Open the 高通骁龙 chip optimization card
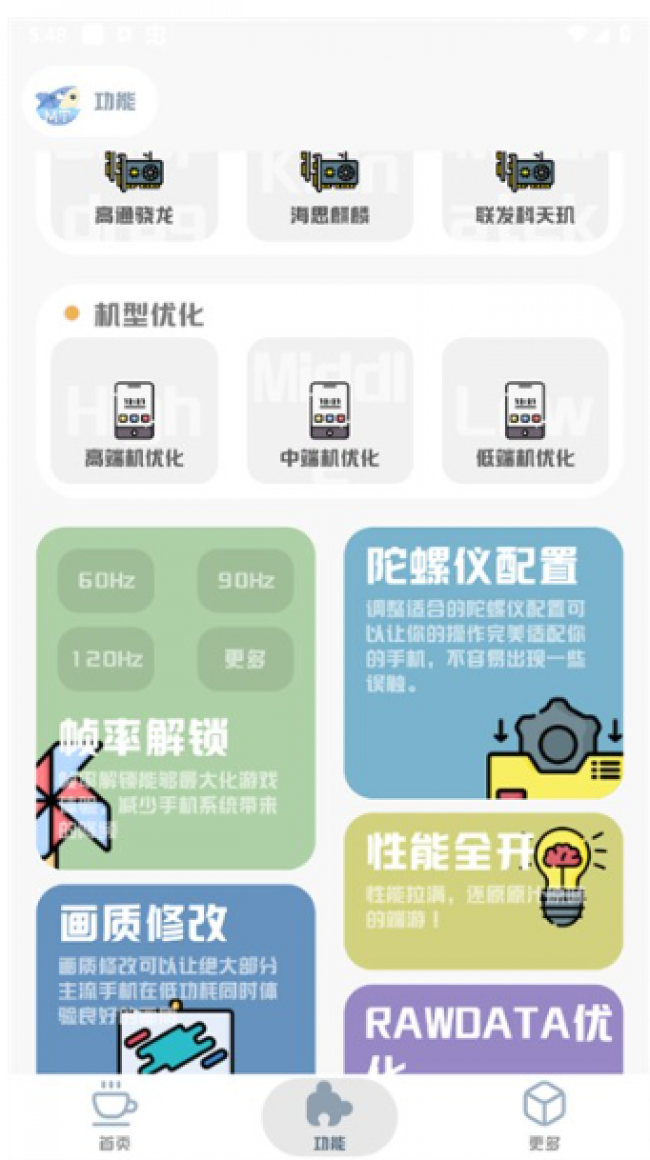 point(134,195)
